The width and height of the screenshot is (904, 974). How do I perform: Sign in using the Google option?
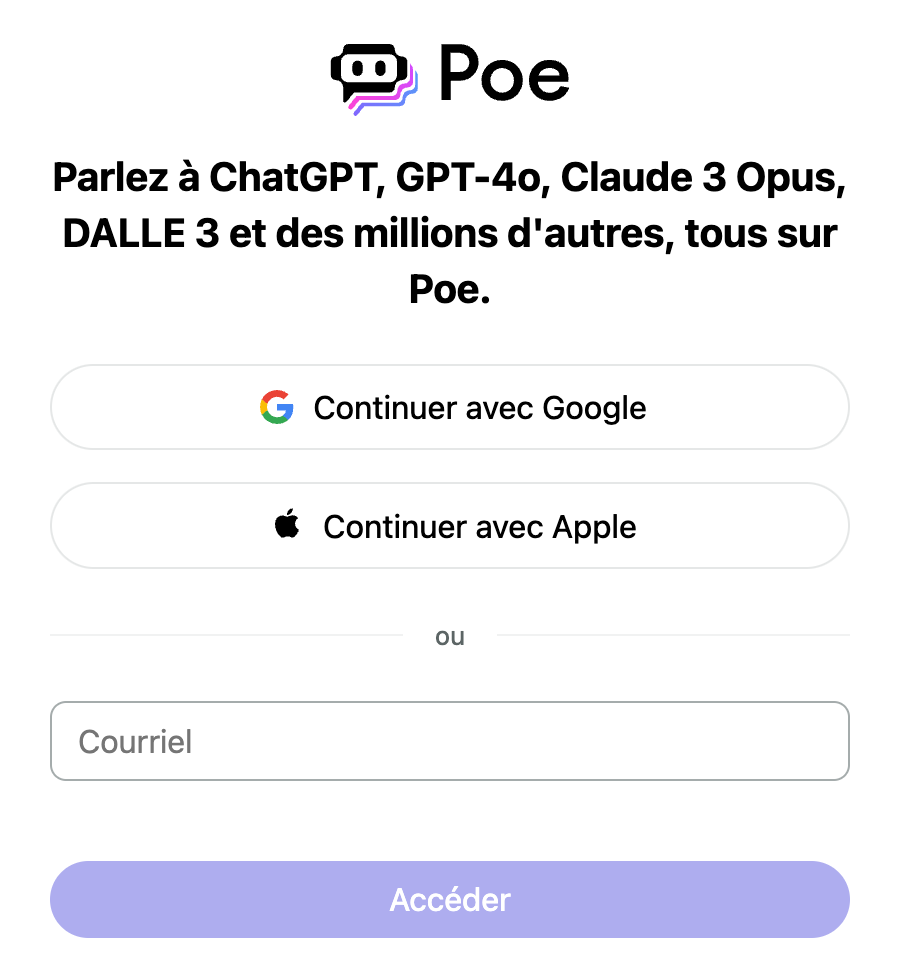[450, 407]
